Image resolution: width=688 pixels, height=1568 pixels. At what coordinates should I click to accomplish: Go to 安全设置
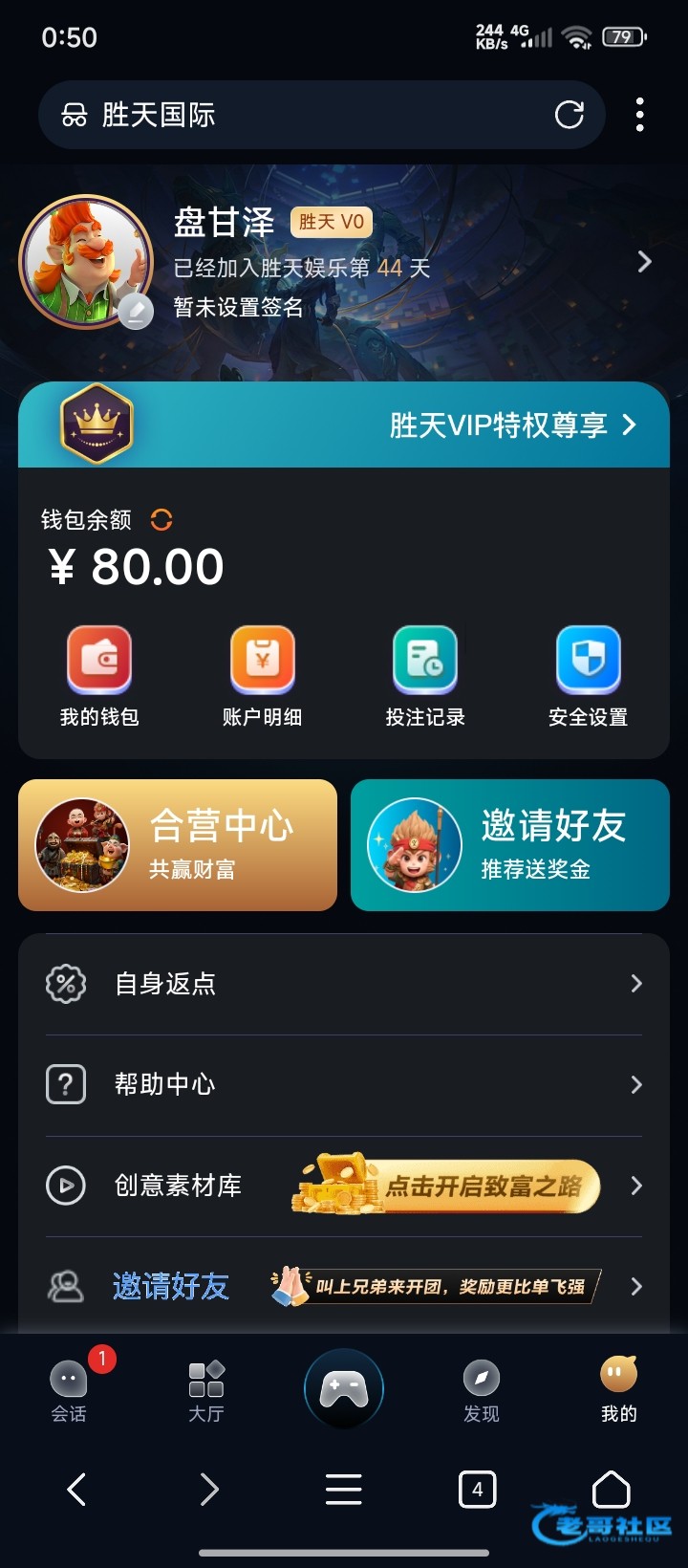point(588,676)
